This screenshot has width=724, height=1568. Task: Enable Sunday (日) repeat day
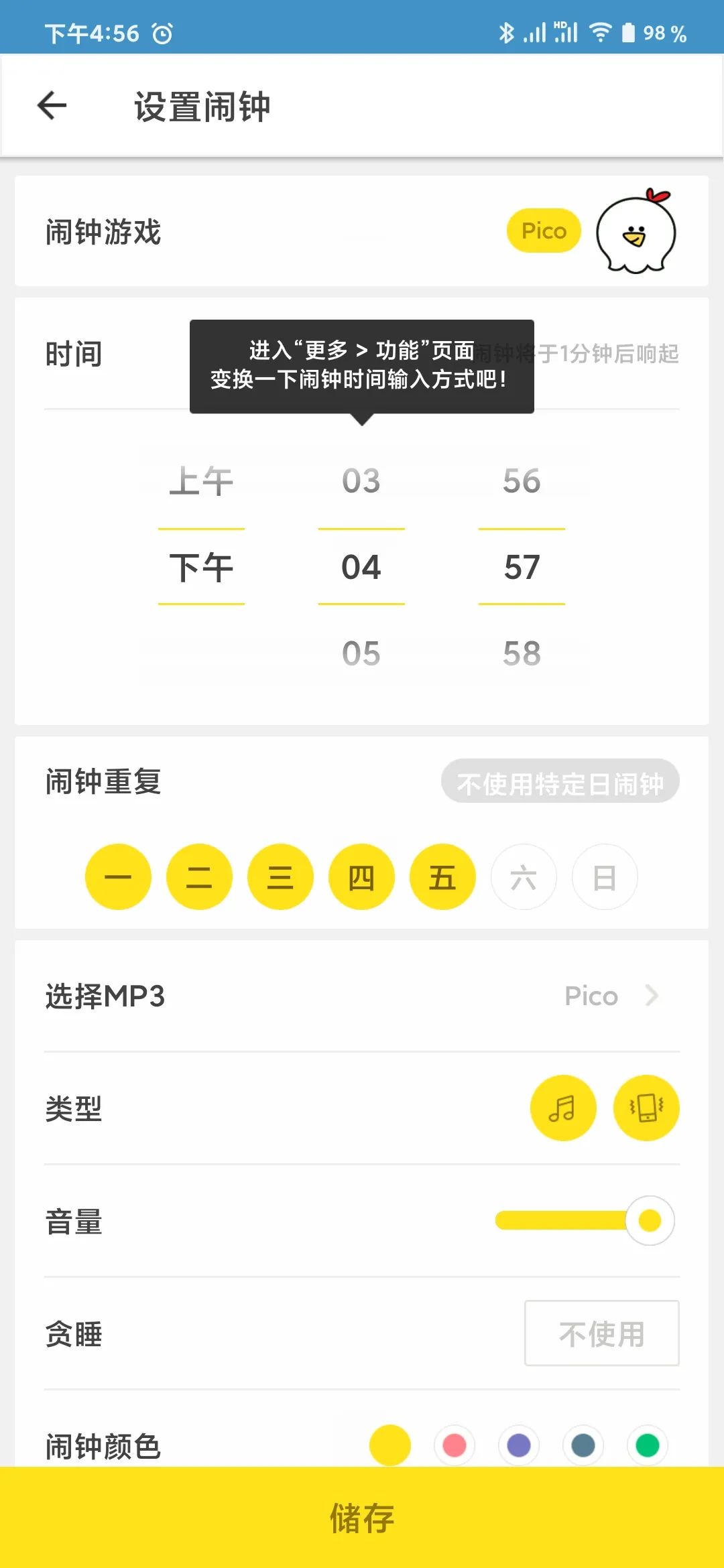click(605, 876)
